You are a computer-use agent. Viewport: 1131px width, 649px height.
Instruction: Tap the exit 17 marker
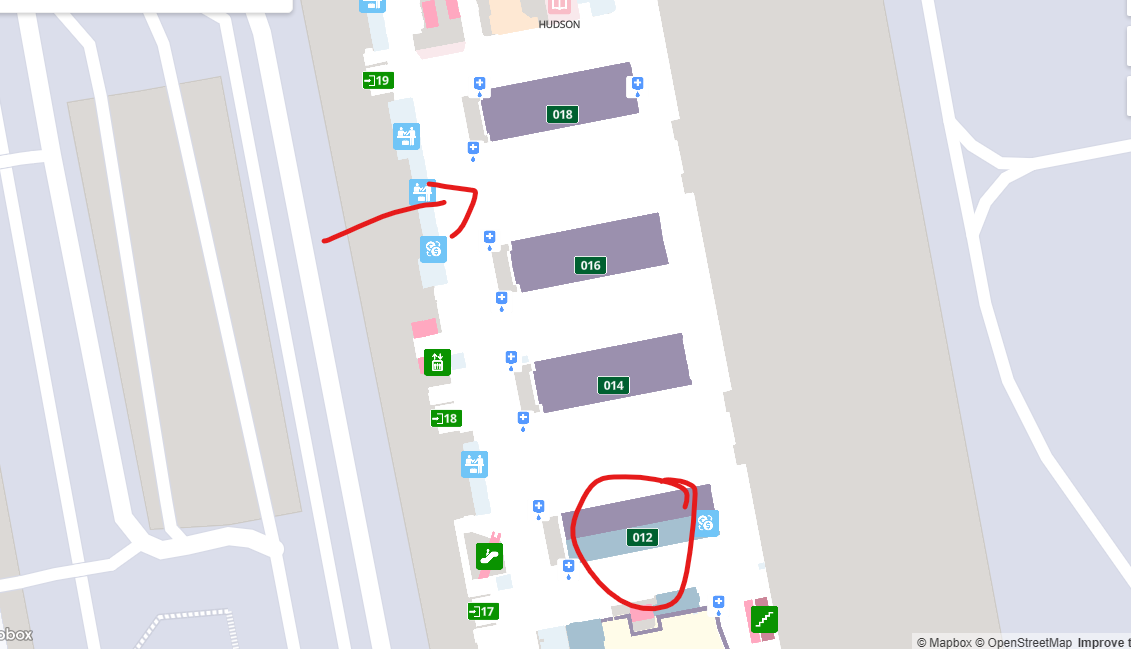point(483,611)
